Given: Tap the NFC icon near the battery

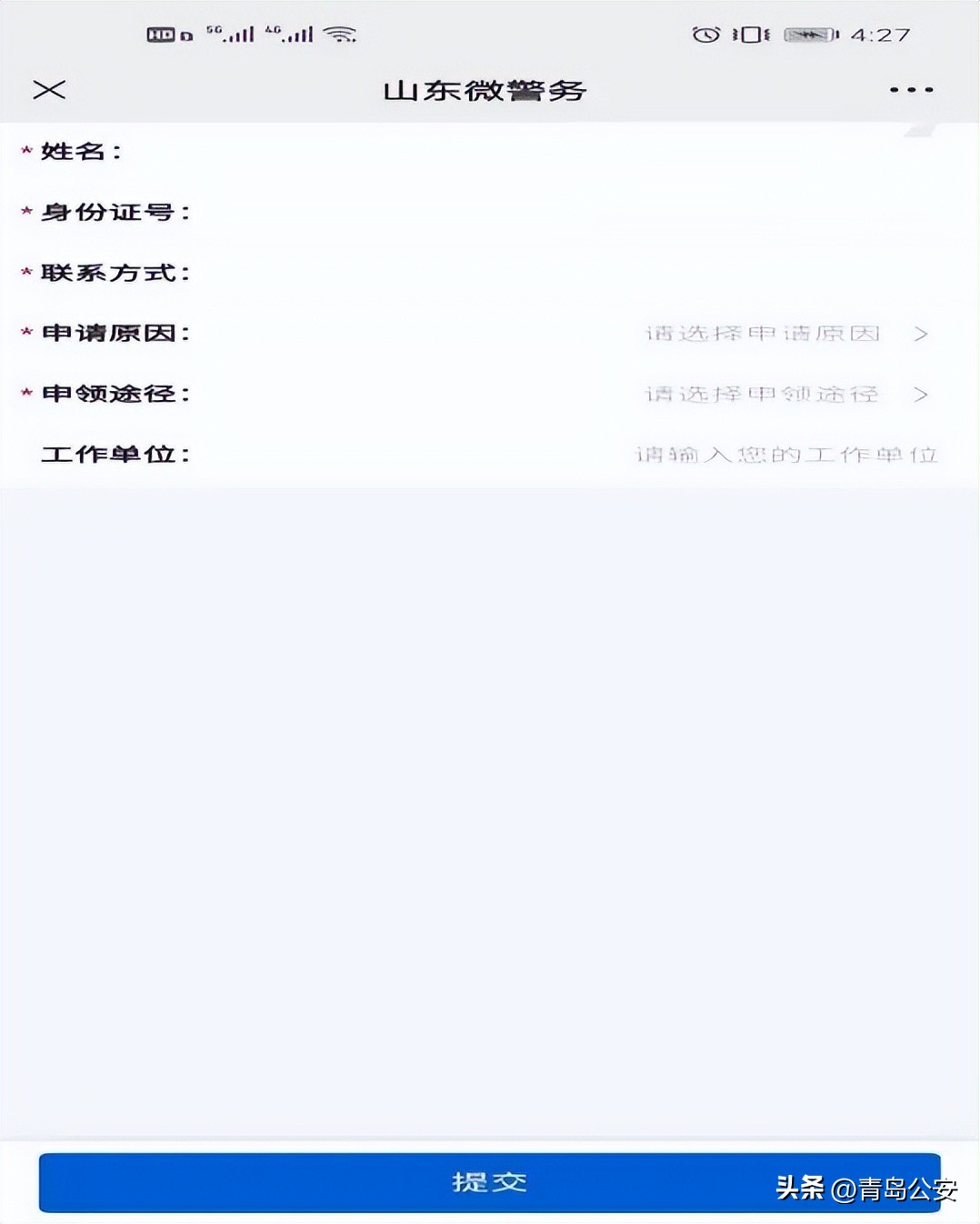Looking at the screenshot, I should 750,33.
